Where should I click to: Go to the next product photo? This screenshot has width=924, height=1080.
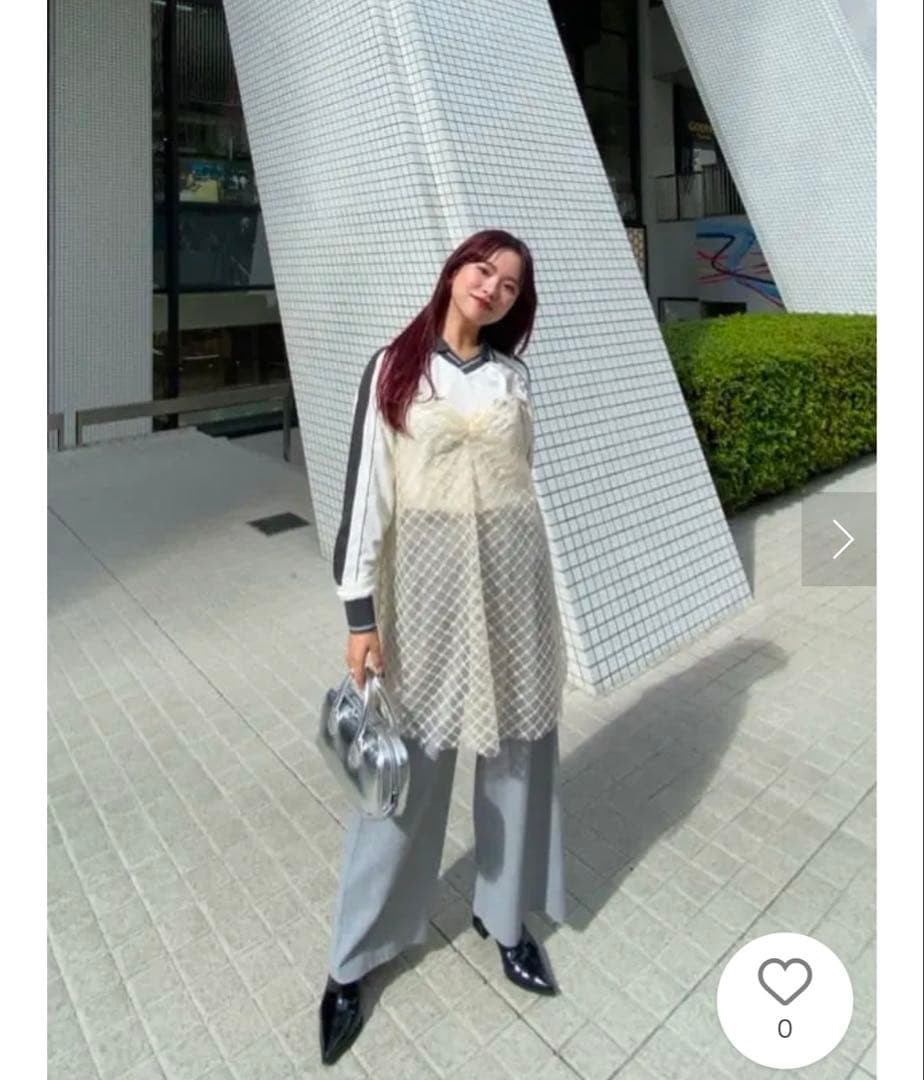pyautogui.click(x=840, y=539)
